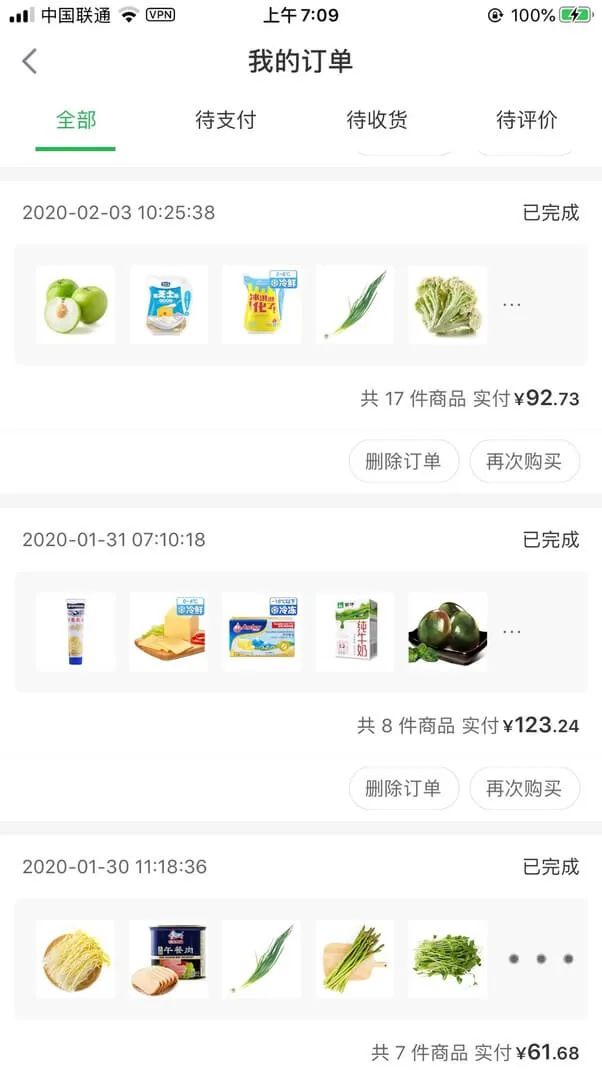
Task: Open the 待收货 tab
Action: 377,120
